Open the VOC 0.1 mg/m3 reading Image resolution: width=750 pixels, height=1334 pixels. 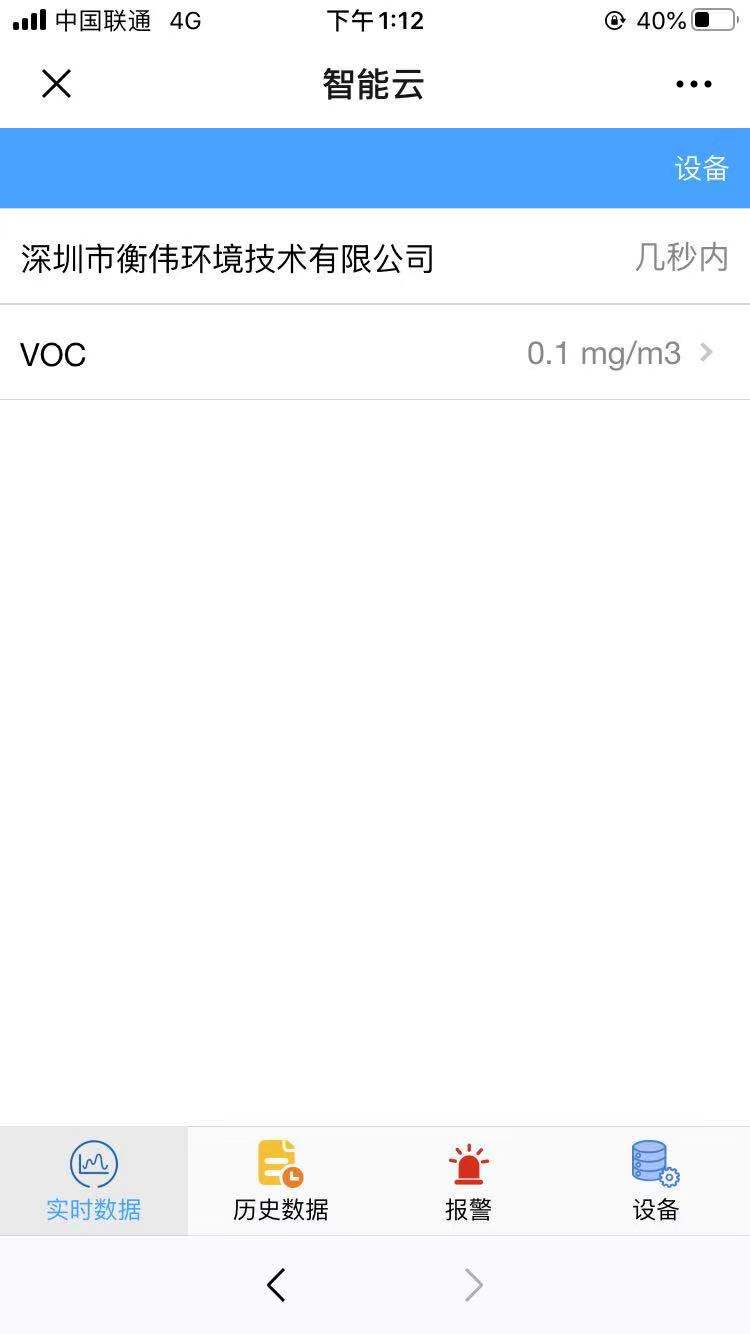click(x=375, y=353)
